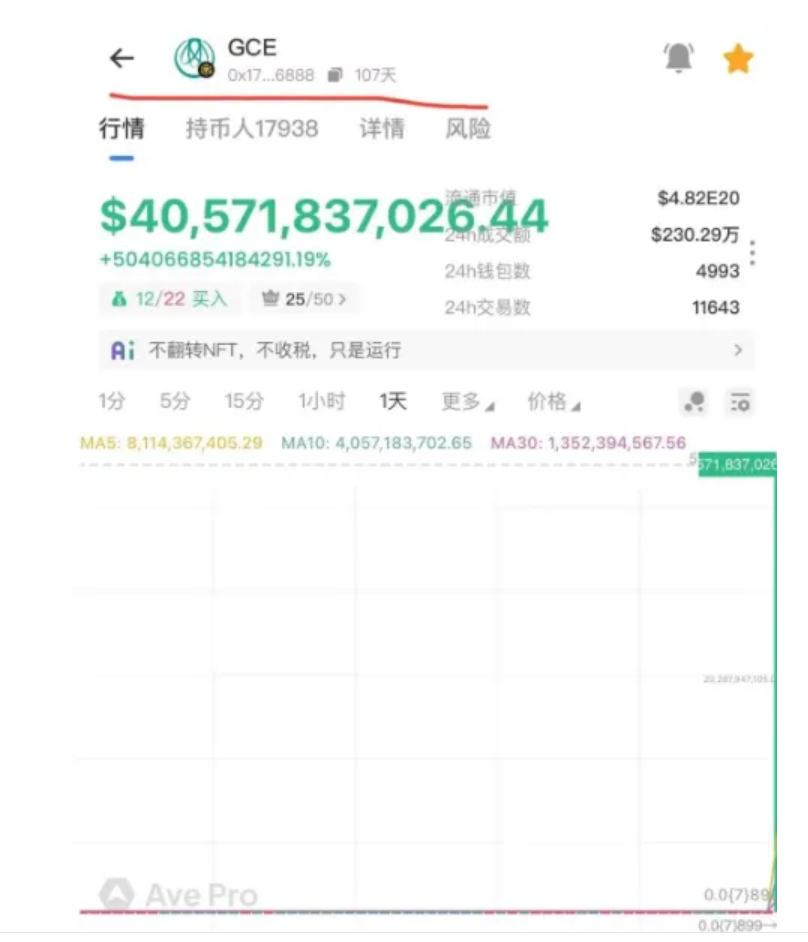Open the Ai summary assistant icon
Screen dimensions: 808x942
coord(122,350)
